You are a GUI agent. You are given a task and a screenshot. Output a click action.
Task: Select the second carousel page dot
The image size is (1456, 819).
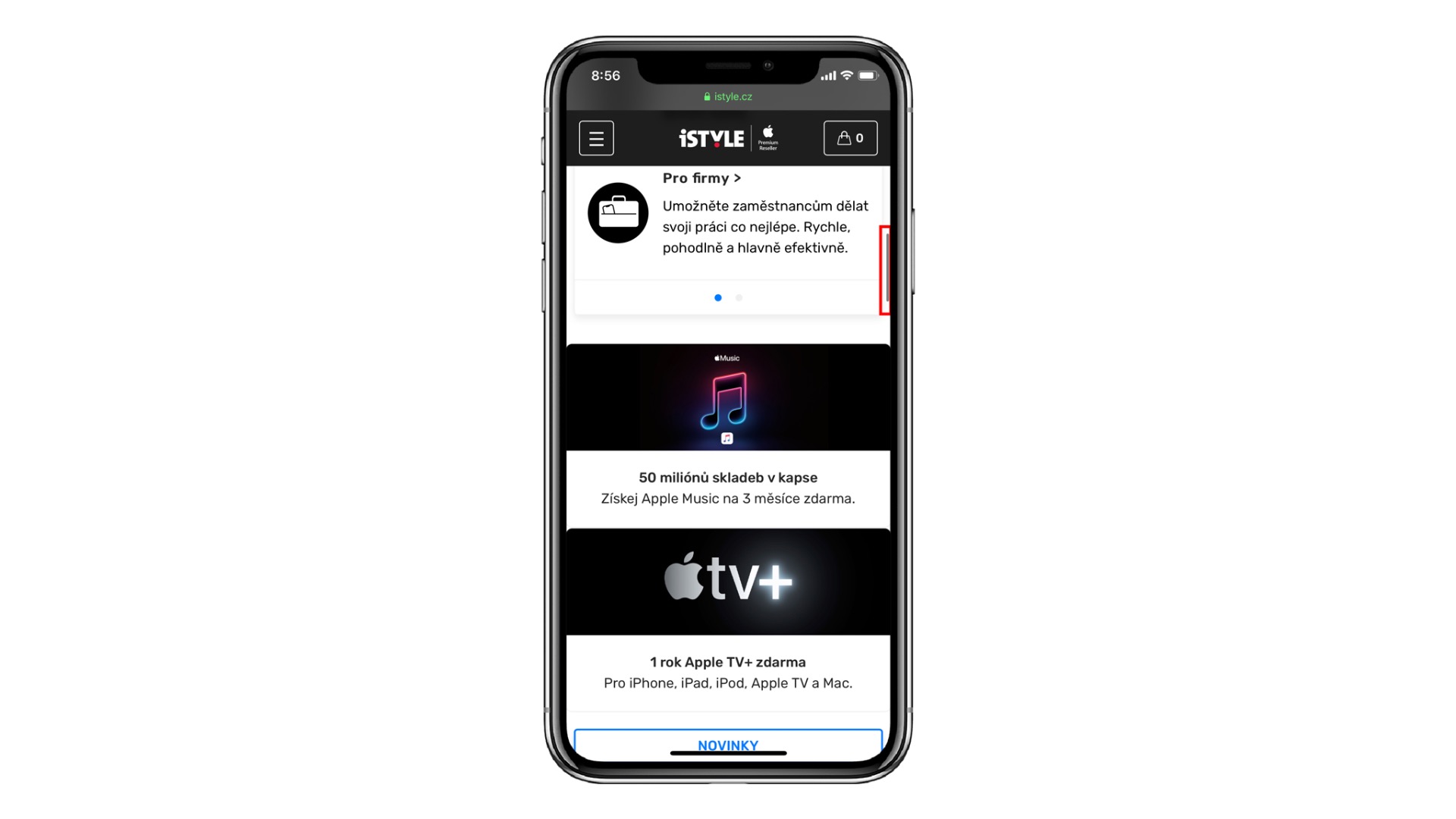pyautogui.click(x=739, y=298)
